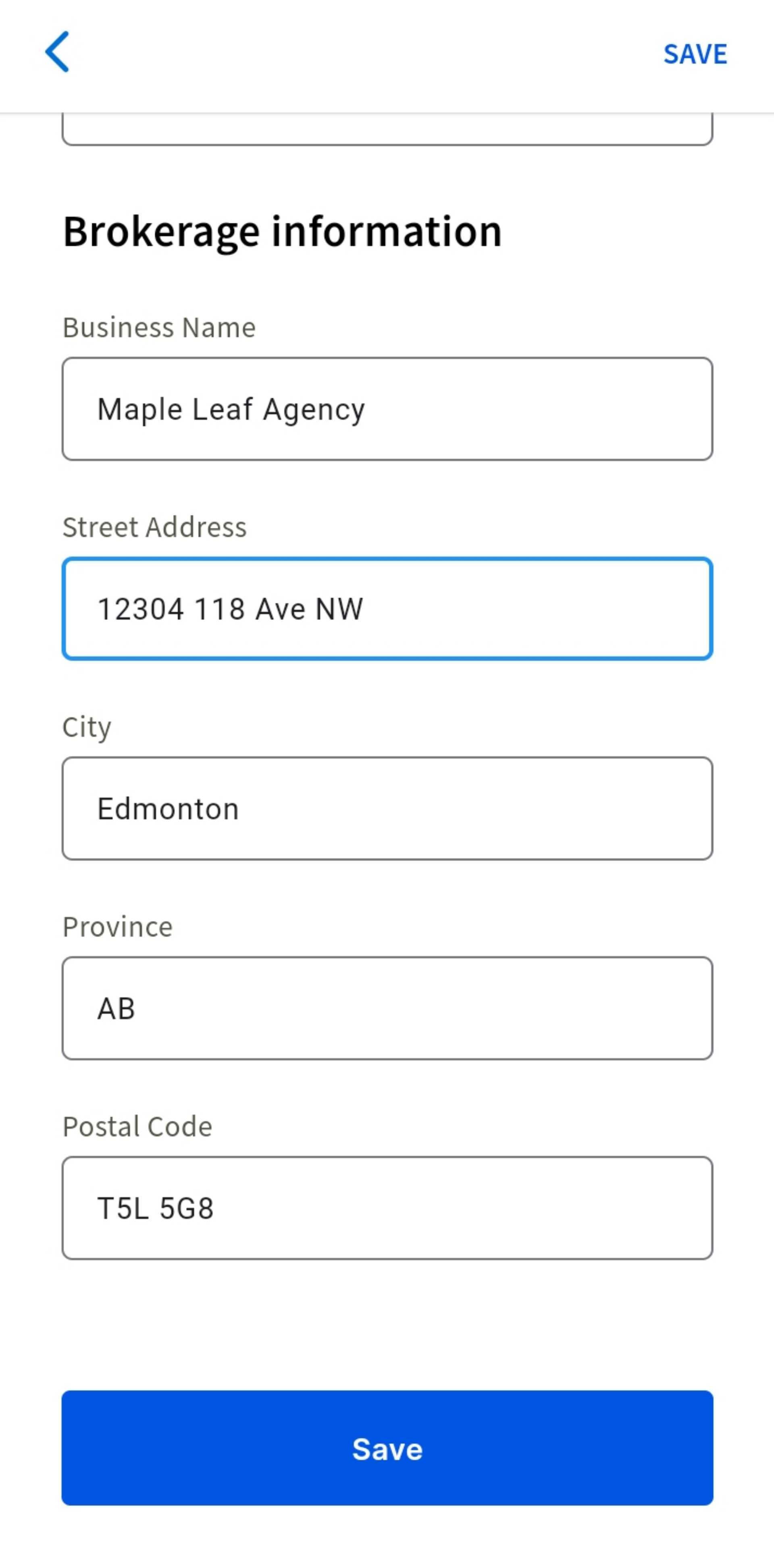
Task: Focus the Postal Code field
Action: (387, 1208)
